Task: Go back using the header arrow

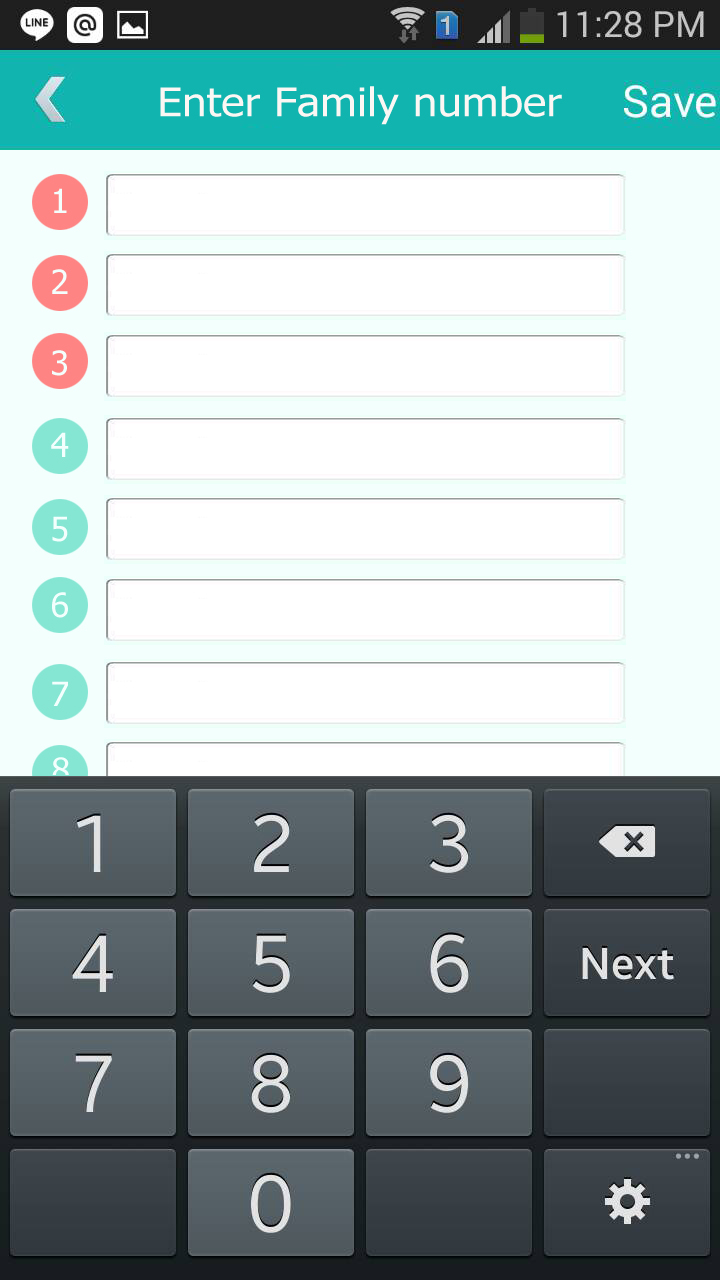Action: (x=50, y=101)
